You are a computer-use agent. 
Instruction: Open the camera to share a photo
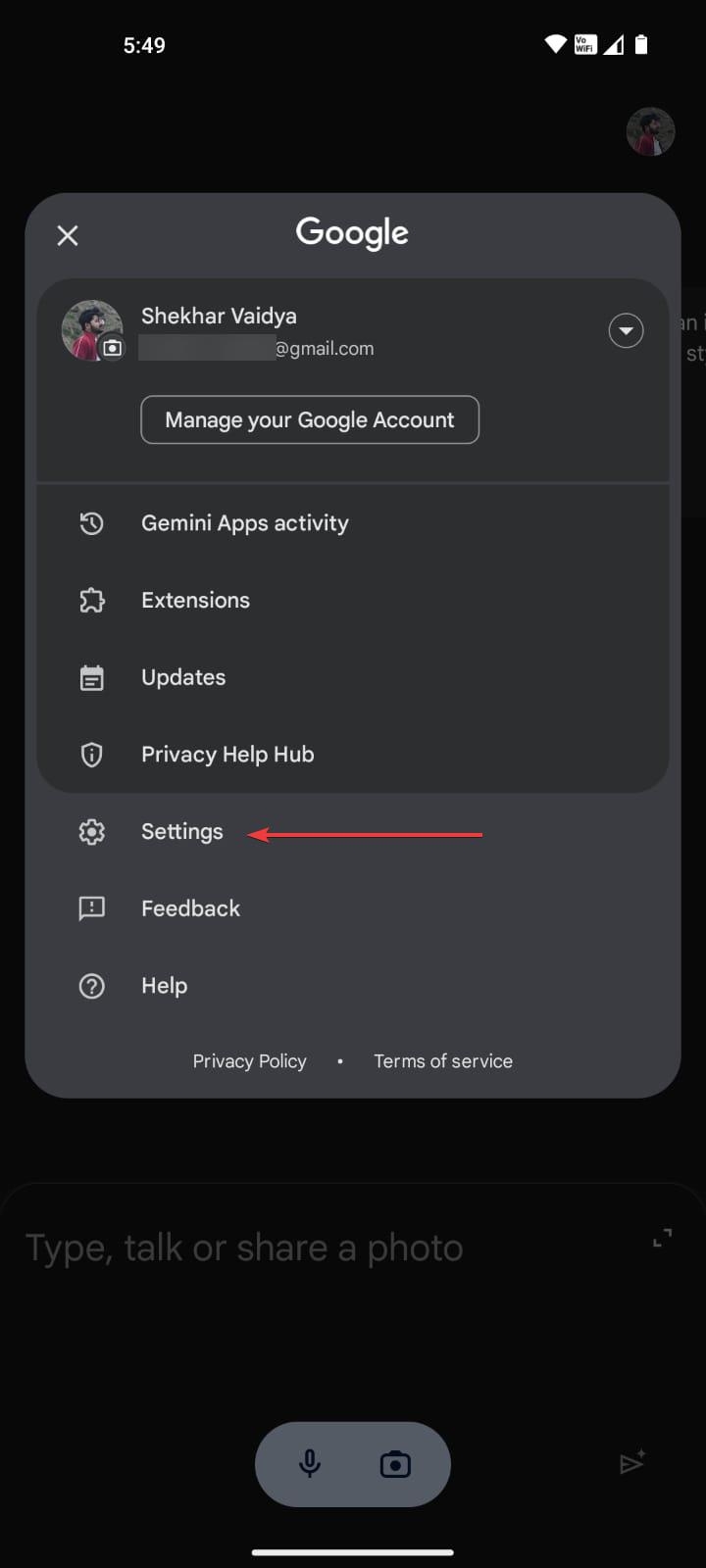(x=395, y=1463)
